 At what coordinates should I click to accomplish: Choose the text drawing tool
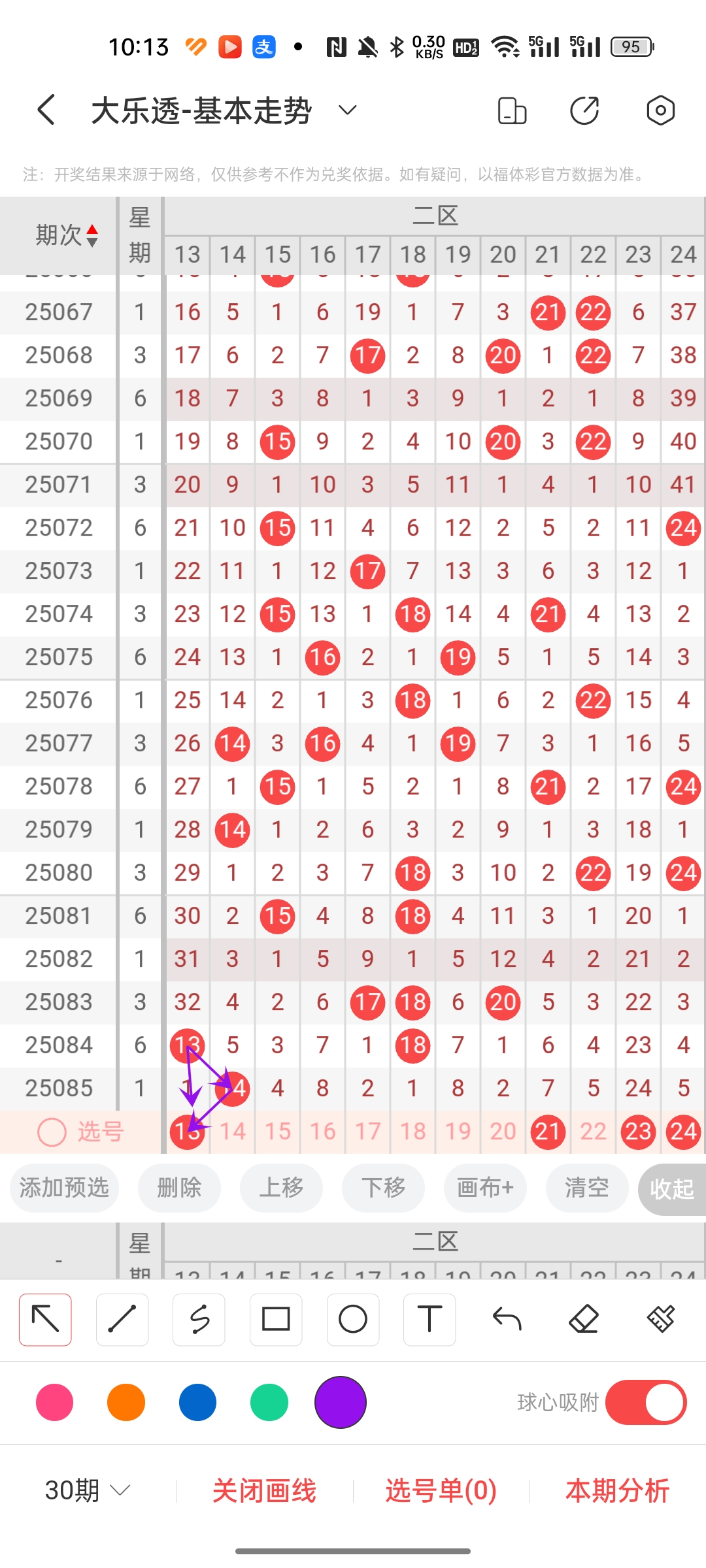pos(429,1319)
